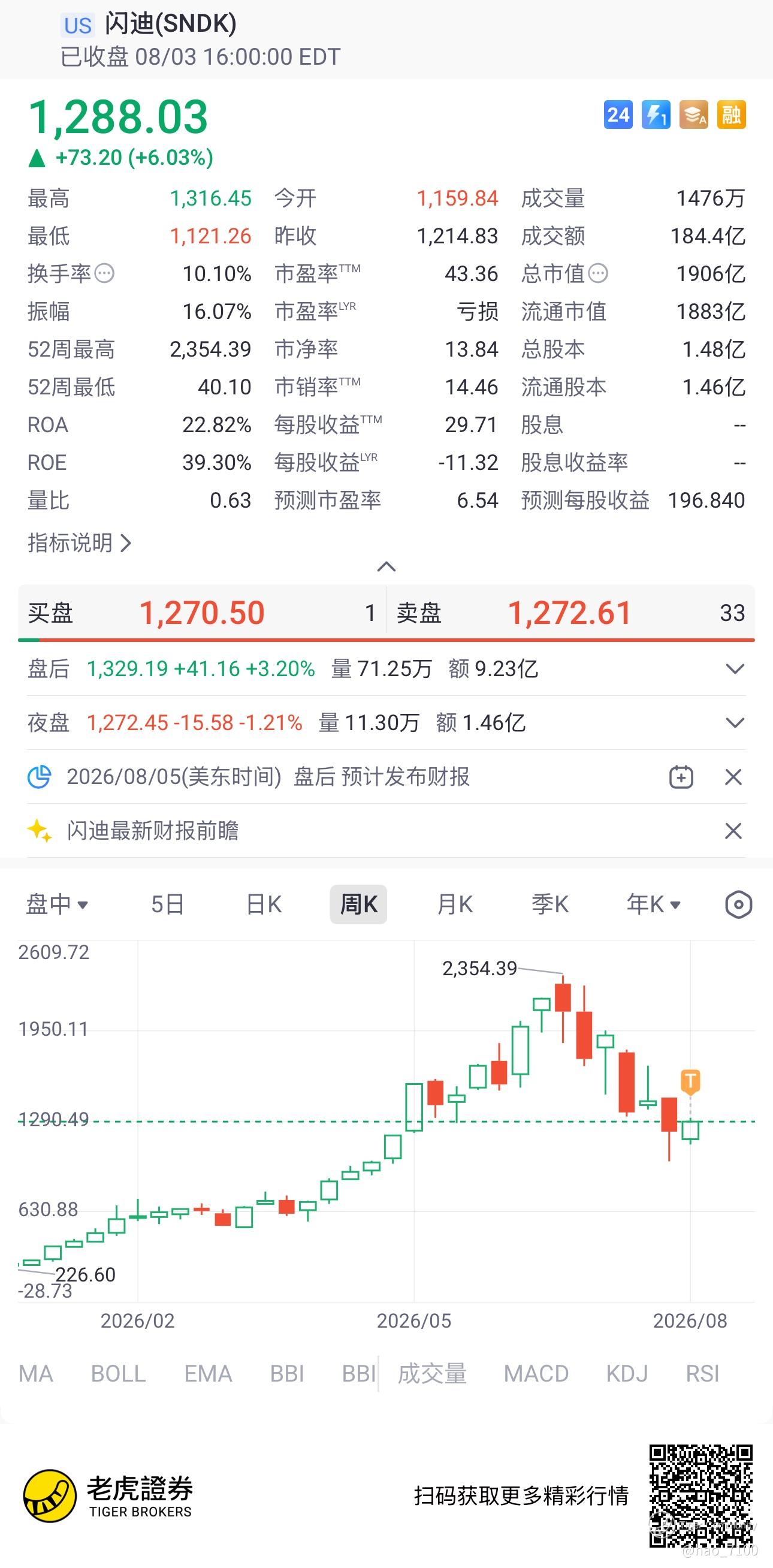Open 闪迪最新财报前瞻 earnings preview
The height and width of the screenshot is (1568, 773).
click(x=153, y=830)
